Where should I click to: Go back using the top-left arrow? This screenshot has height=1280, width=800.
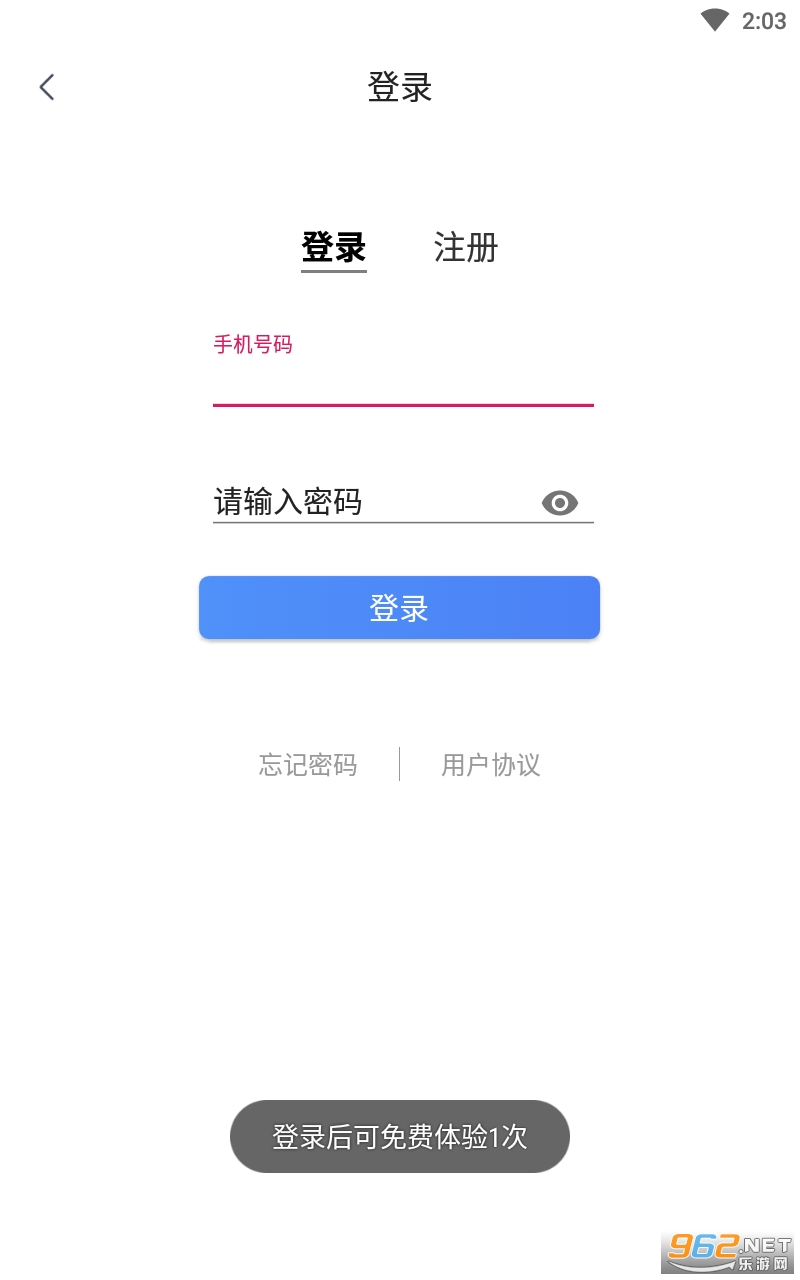coord(47,87)
